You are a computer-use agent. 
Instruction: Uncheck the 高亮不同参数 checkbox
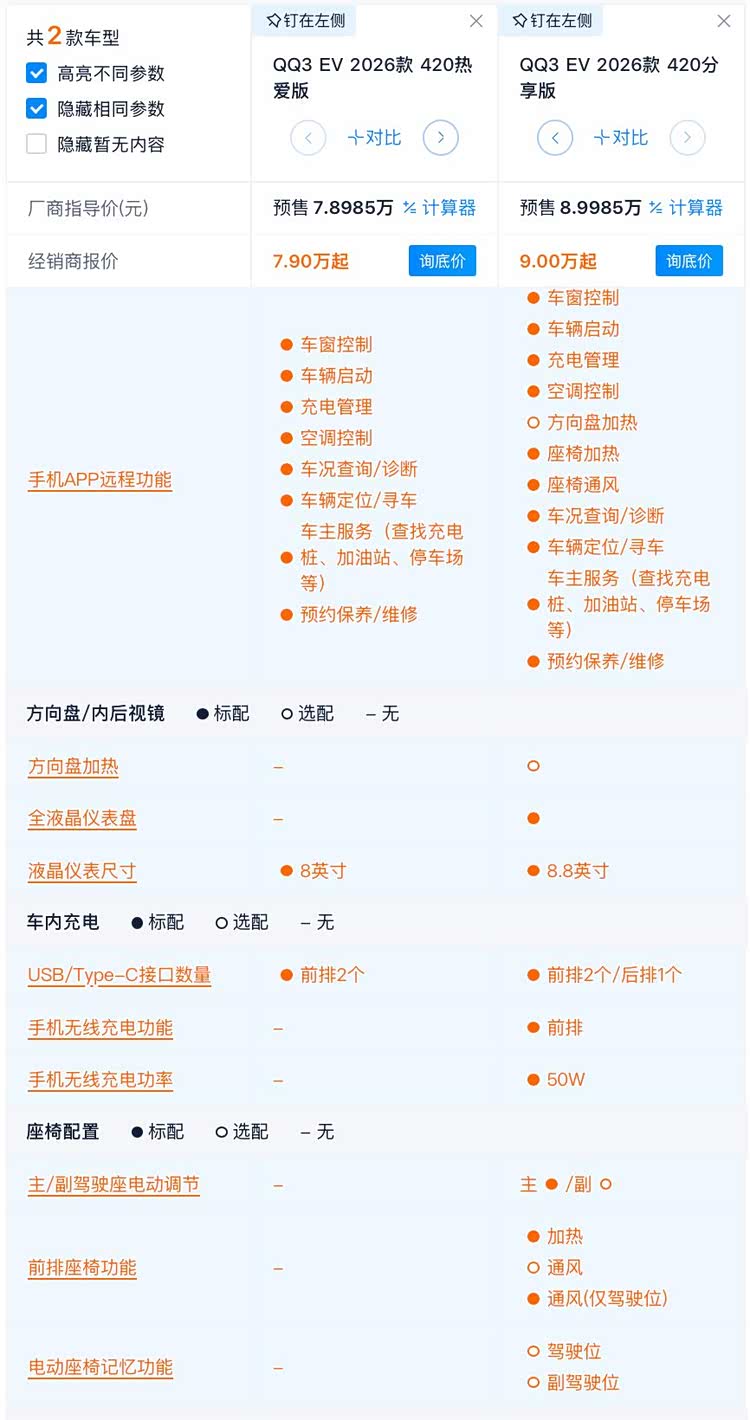[37, 73]
